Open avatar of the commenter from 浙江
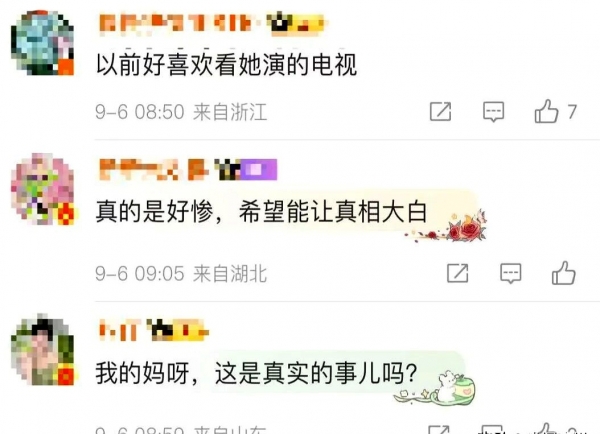Viewport: 600px width, 434px height. pyautogui.click(x=41, y=45)
